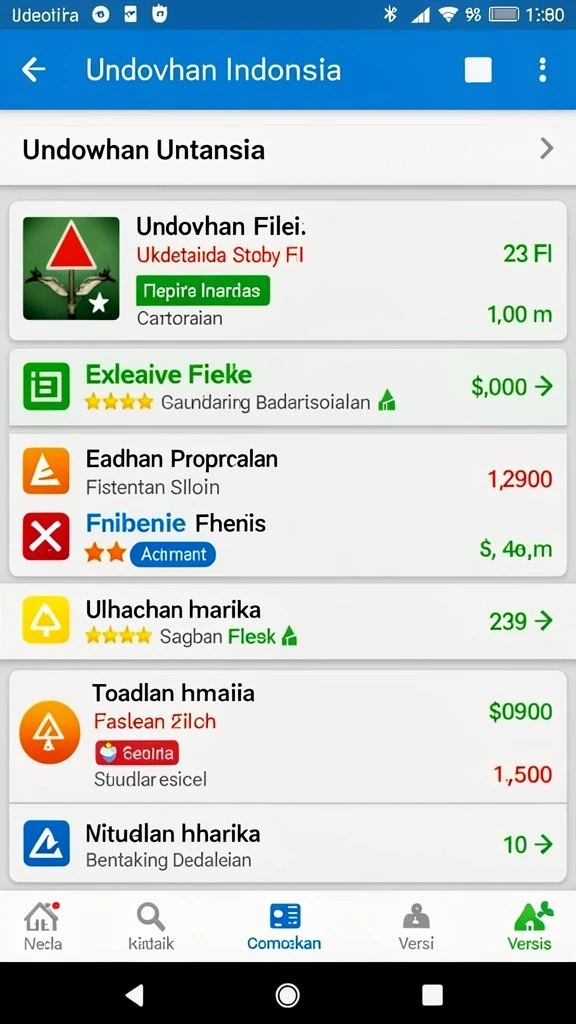Switch to the Kintaik search tab
This screenshot has height=1024, width=576.
(x=151, y=926)
